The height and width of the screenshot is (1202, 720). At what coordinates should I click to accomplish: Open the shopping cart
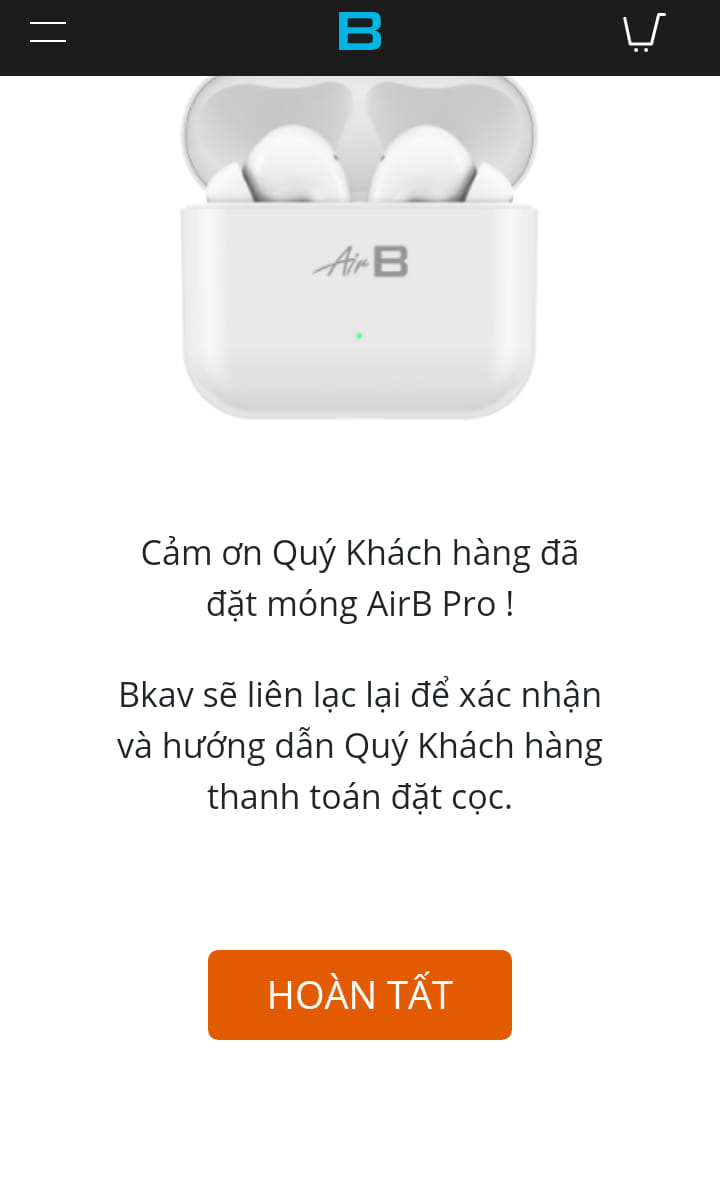(x=643, y=32)
